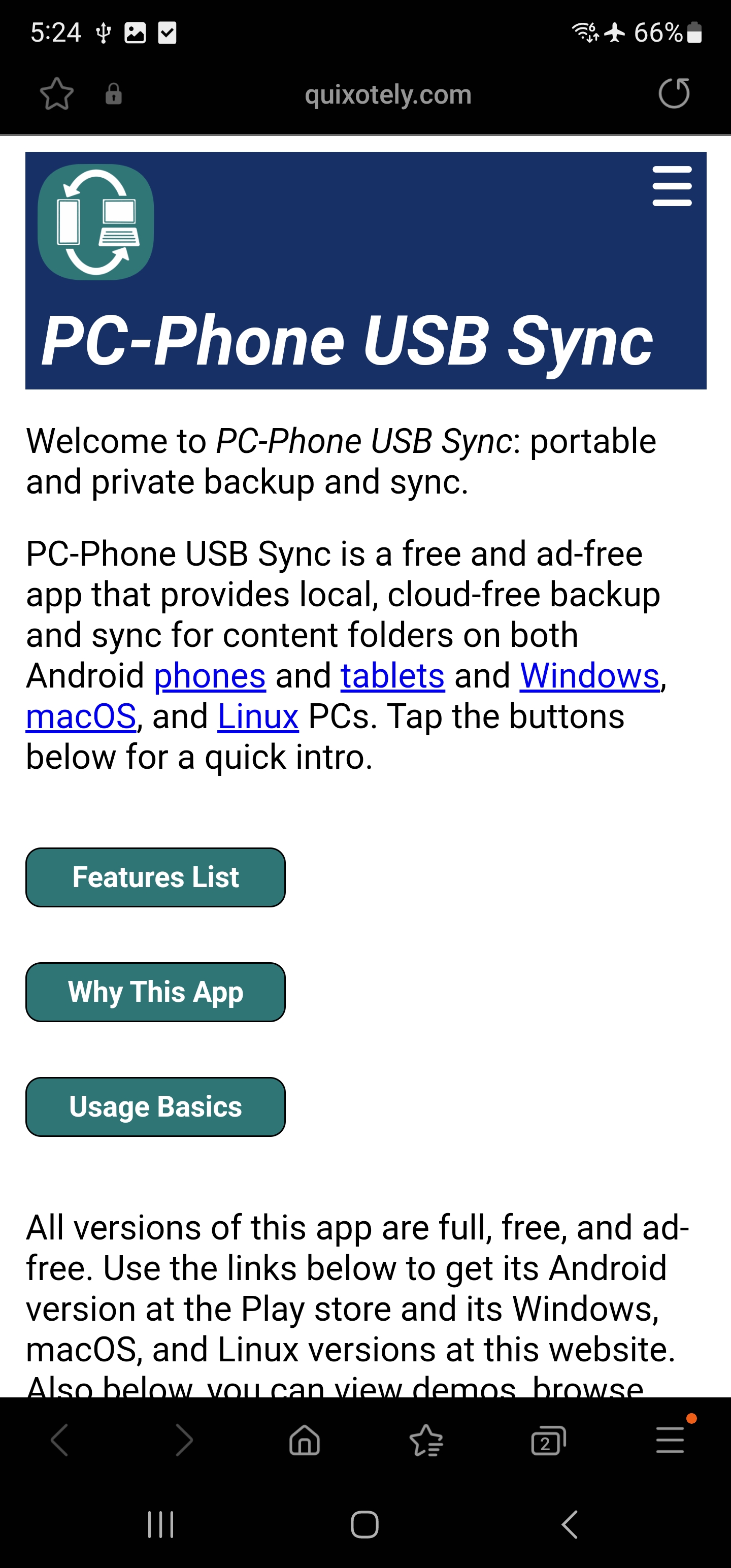The image size is (731, 1568).
Task: Open the Windows link
Action: coord(589,676)
